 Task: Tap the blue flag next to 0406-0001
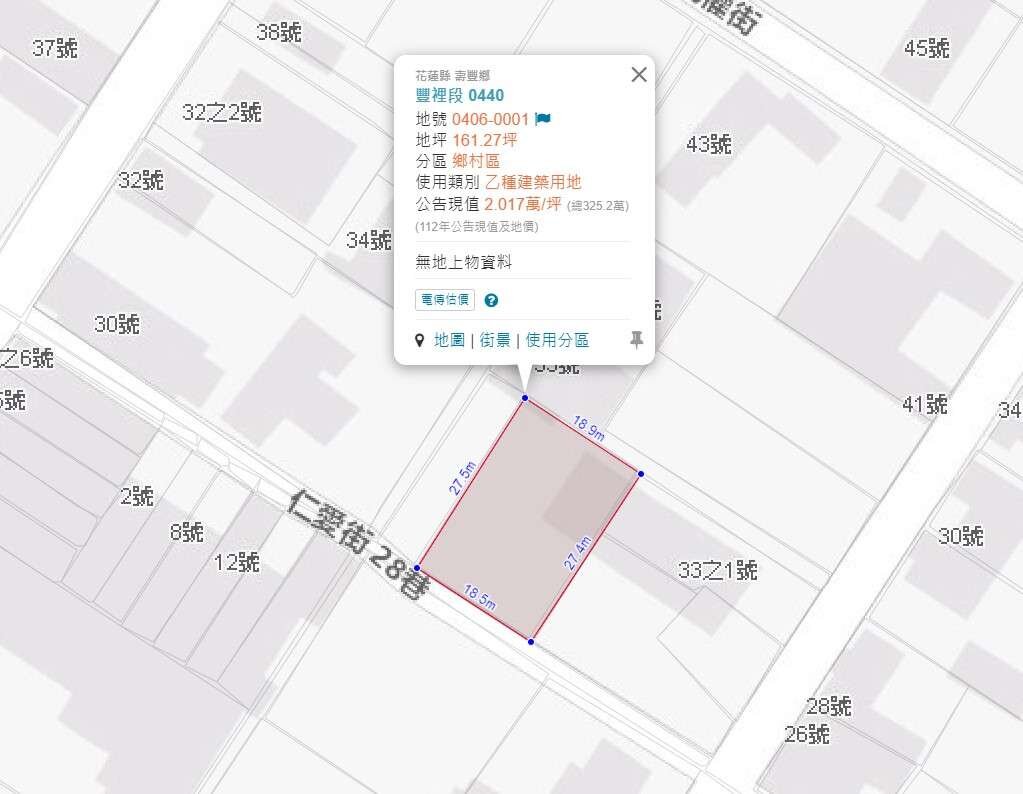(x=543, y=119)
